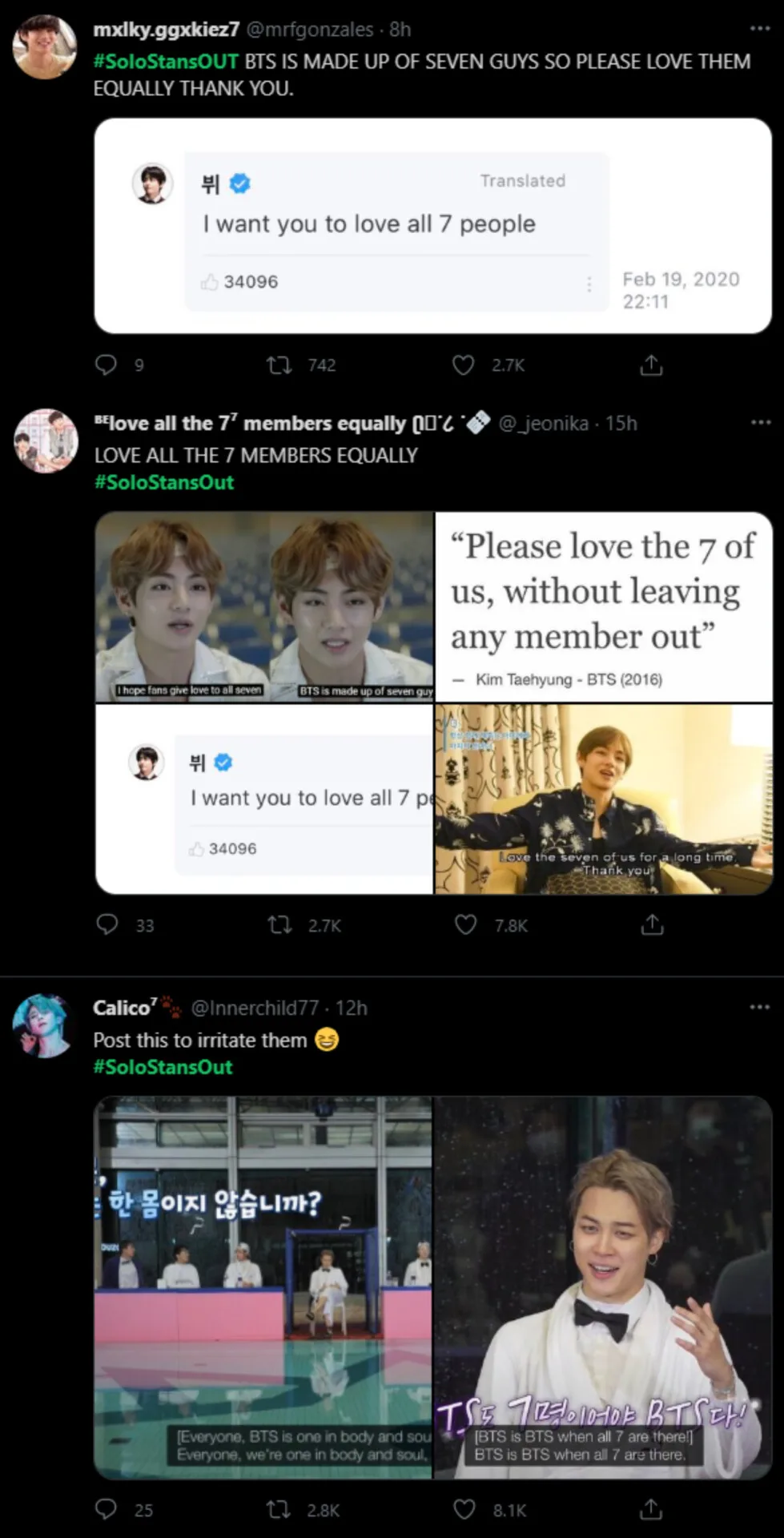
Task: Like Calico's tweet
Action: (x=464, y=1510)
